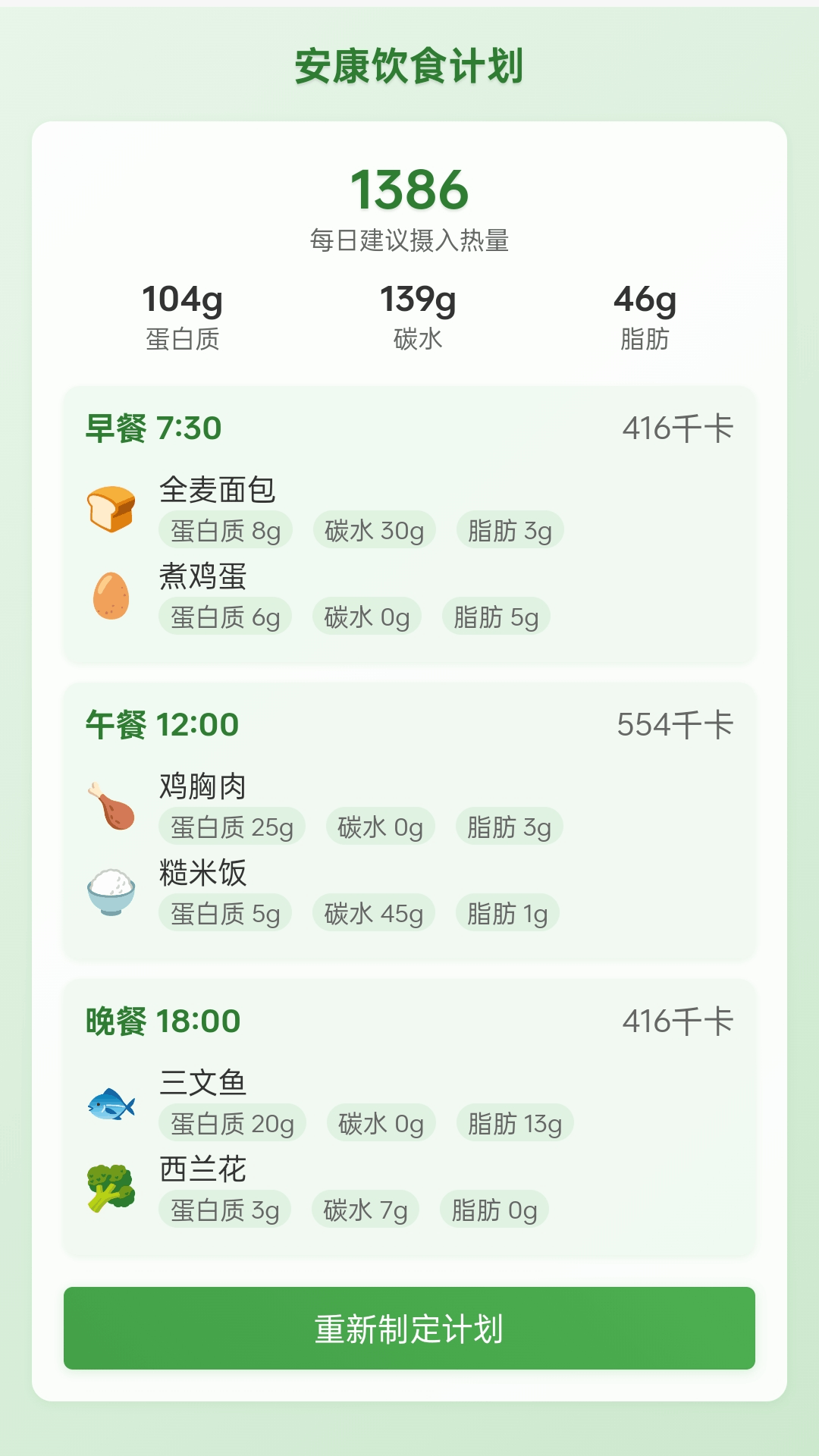Click the 蛋白质 8g nutrient chip

[225, 531]
